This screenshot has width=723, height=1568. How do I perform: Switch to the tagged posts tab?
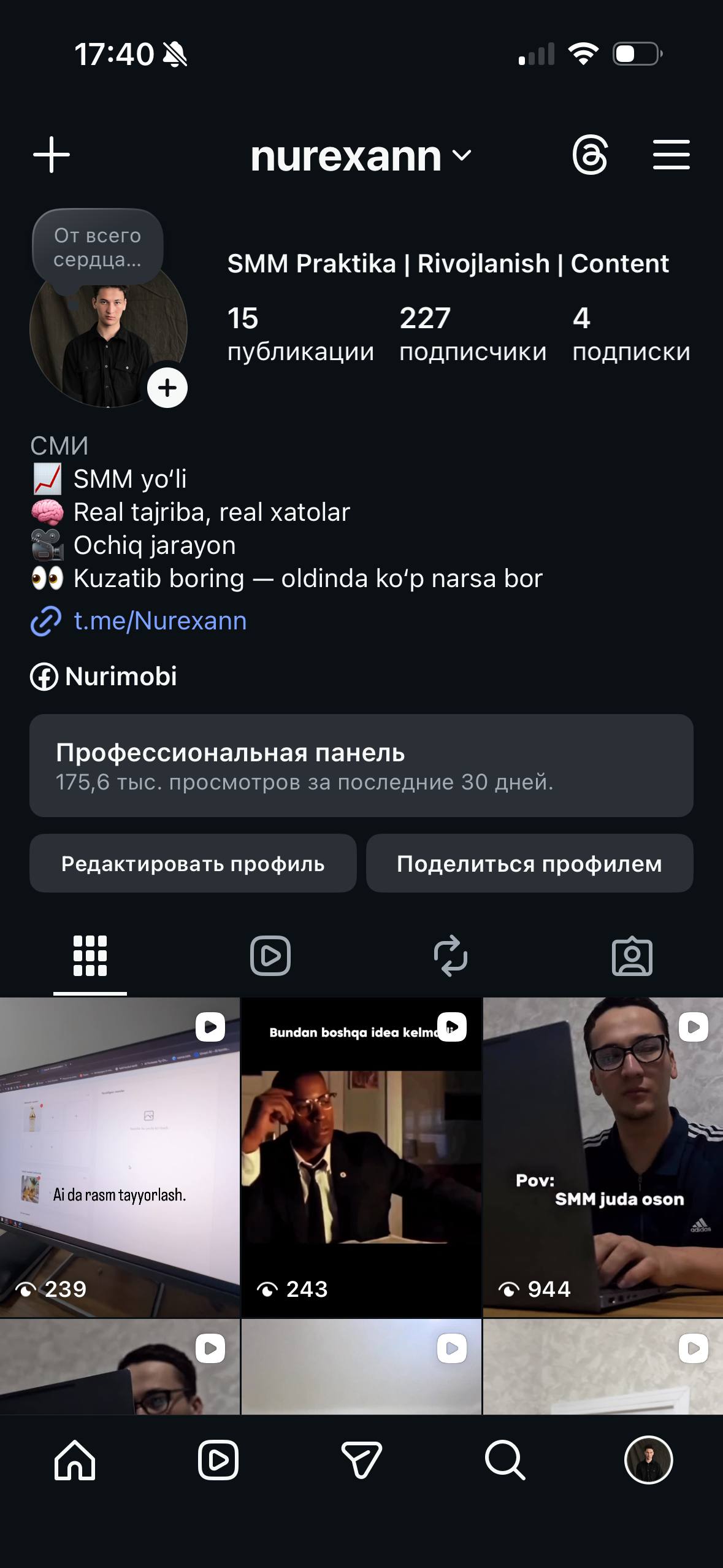632,956
